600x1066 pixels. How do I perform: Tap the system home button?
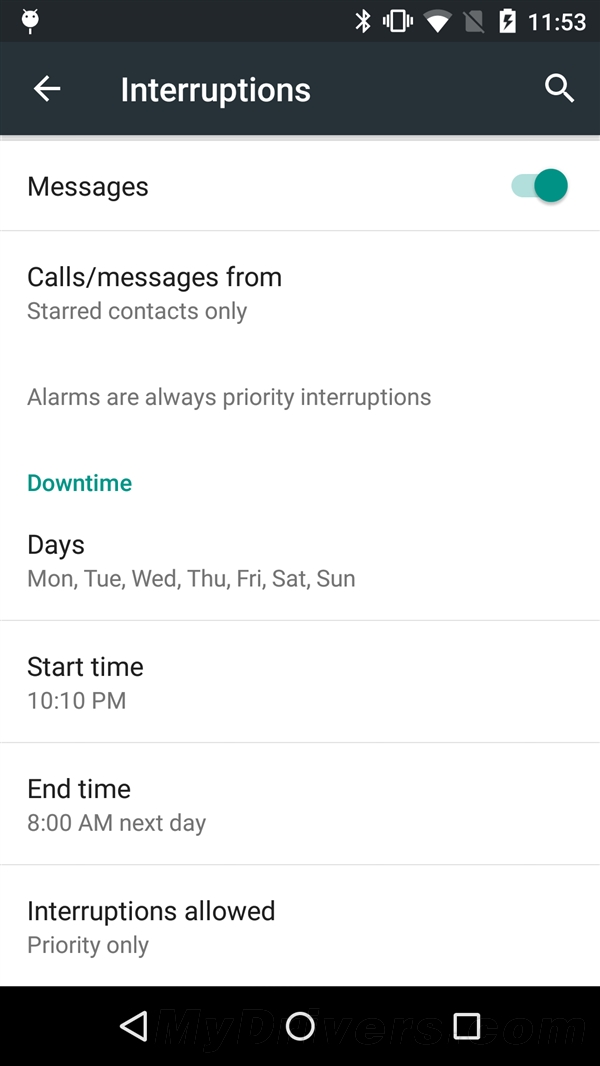(300, 1026)
